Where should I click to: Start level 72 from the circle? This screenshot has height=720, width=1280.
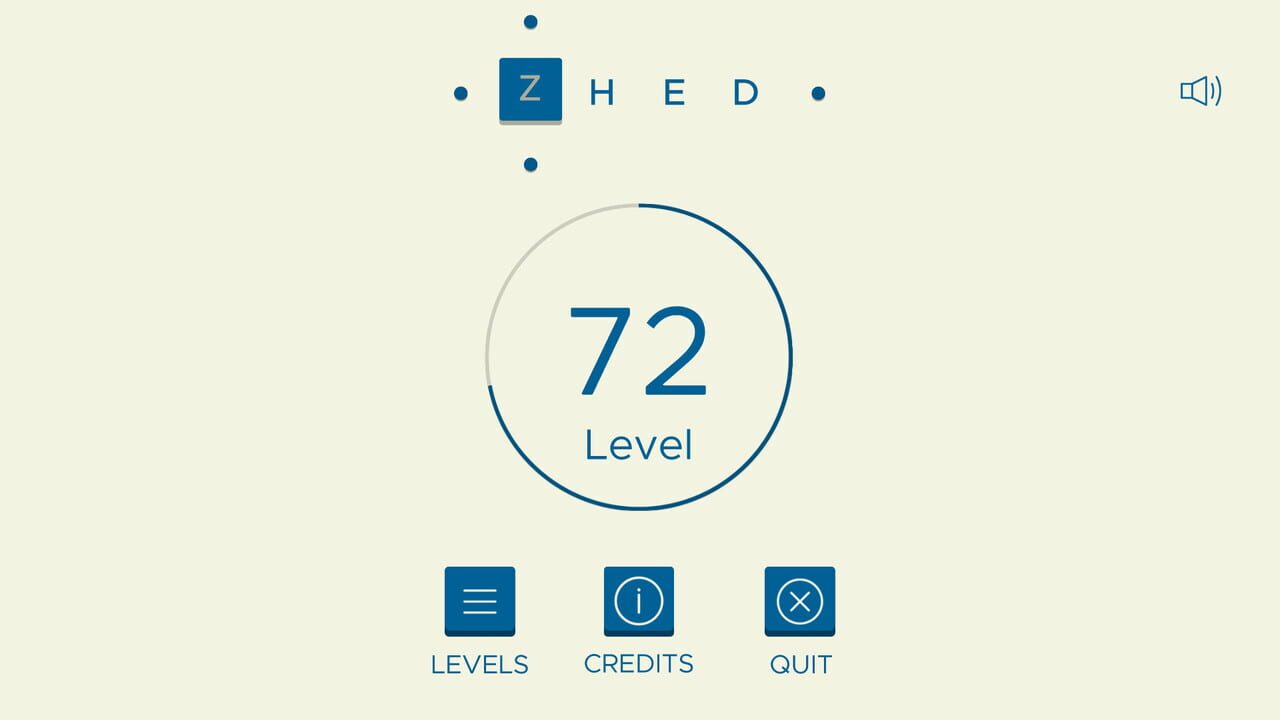pos(639,357)
